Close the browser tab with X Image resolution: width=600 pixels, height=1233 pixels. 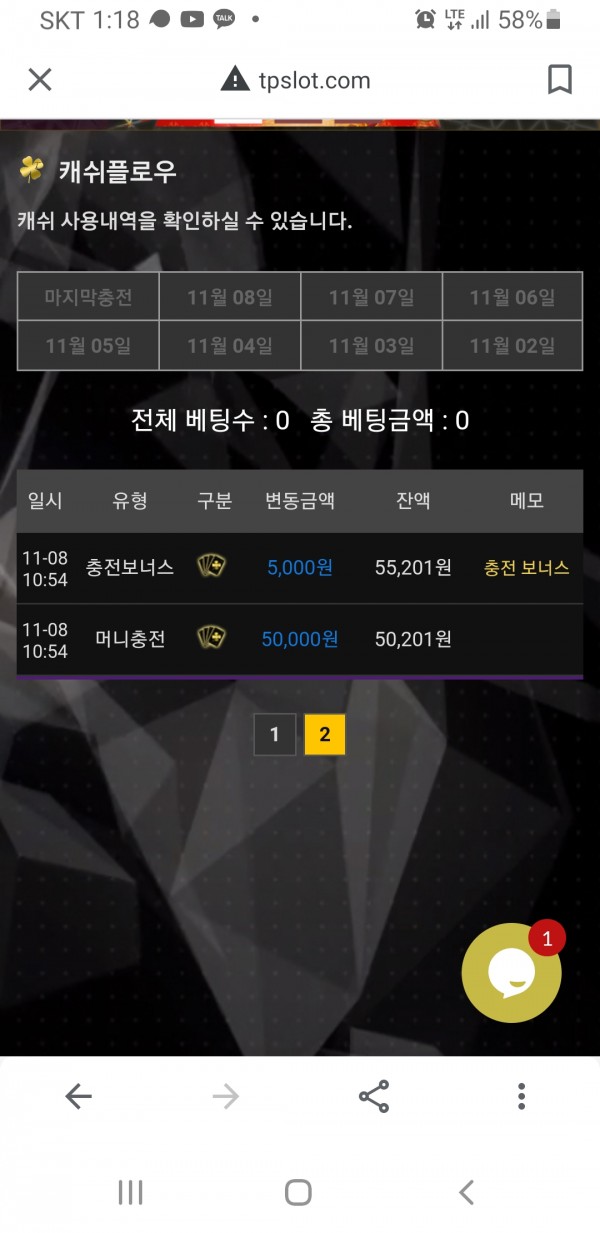tap(40, 80)
